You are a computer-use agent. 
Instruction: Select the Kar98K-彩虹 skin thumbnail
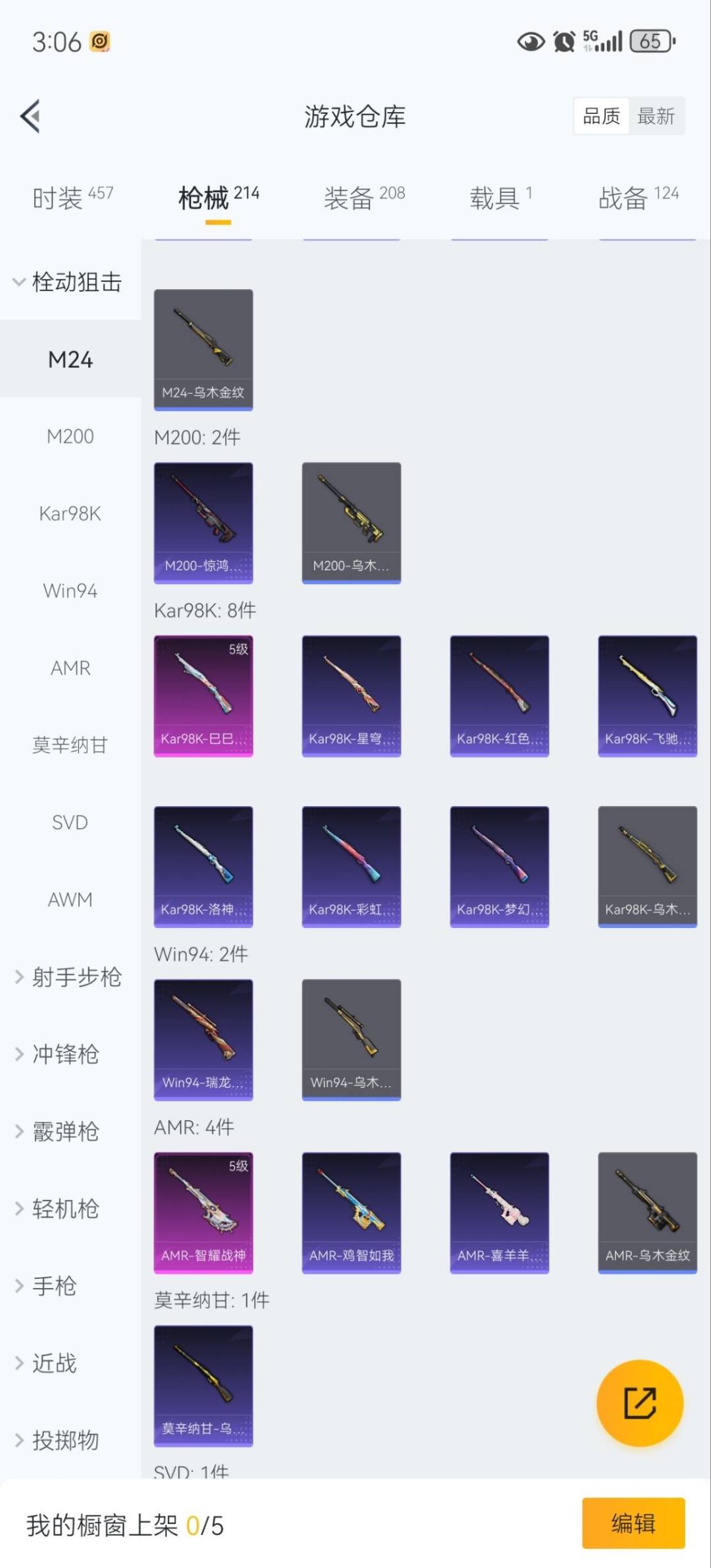[351, 866]
